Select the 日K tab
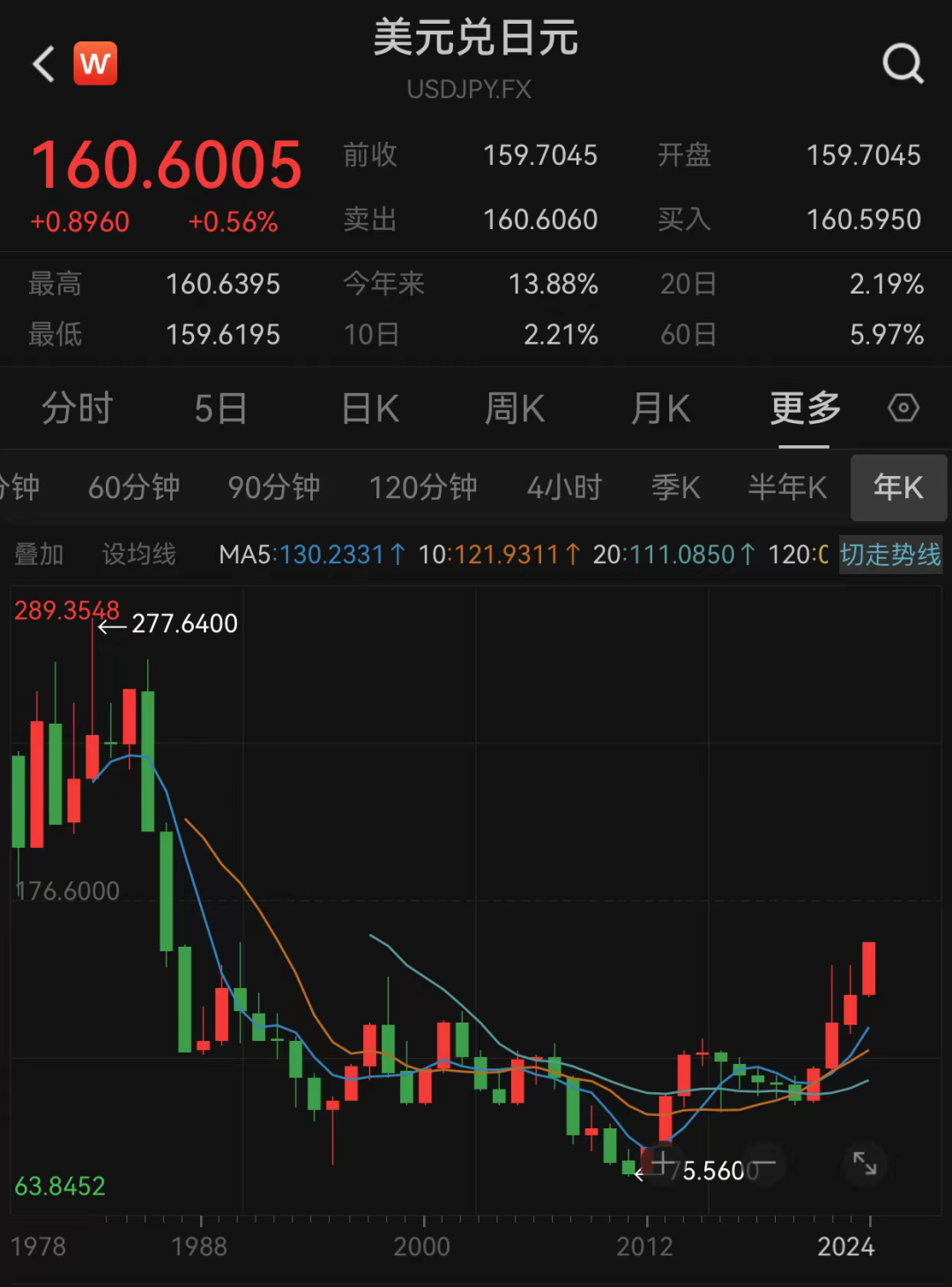 (x=370, y=409)
